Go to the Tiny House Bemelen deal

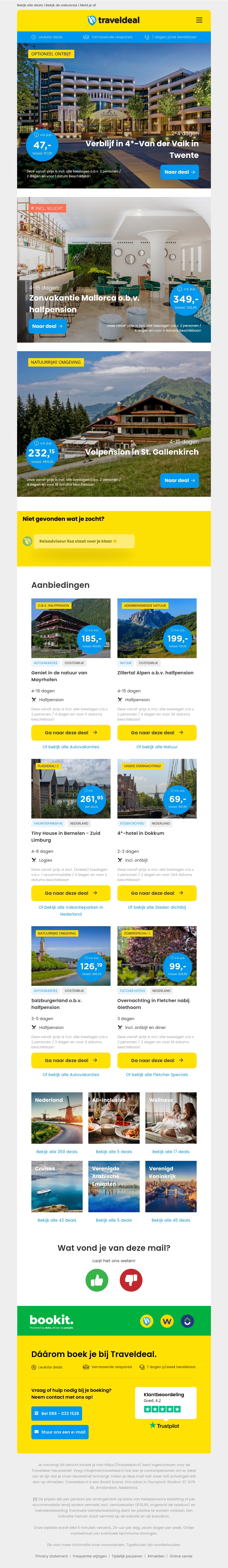pyautogui.click(x=70, y=893)
